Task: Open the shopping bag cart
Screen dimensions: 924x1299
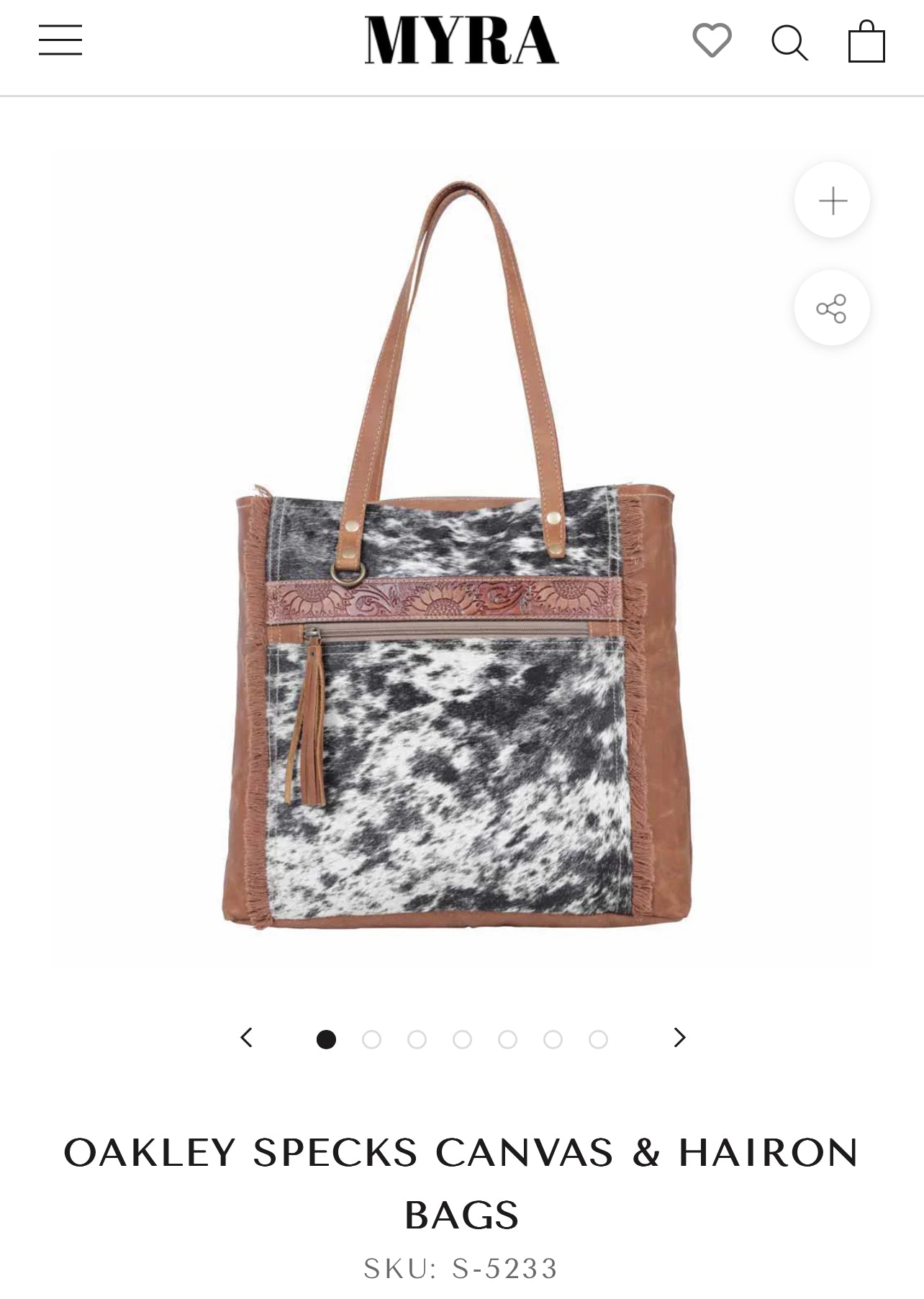Action: click(x=866, y=42)
